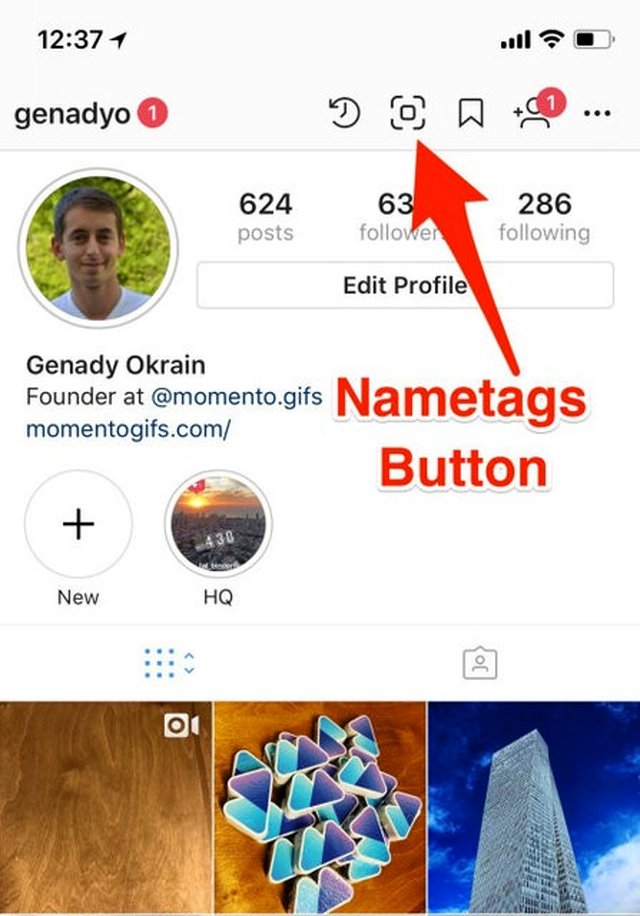Screen dimensions: 640x916
Task: Open saved posts bookmark icon
Action: [470, 114]
